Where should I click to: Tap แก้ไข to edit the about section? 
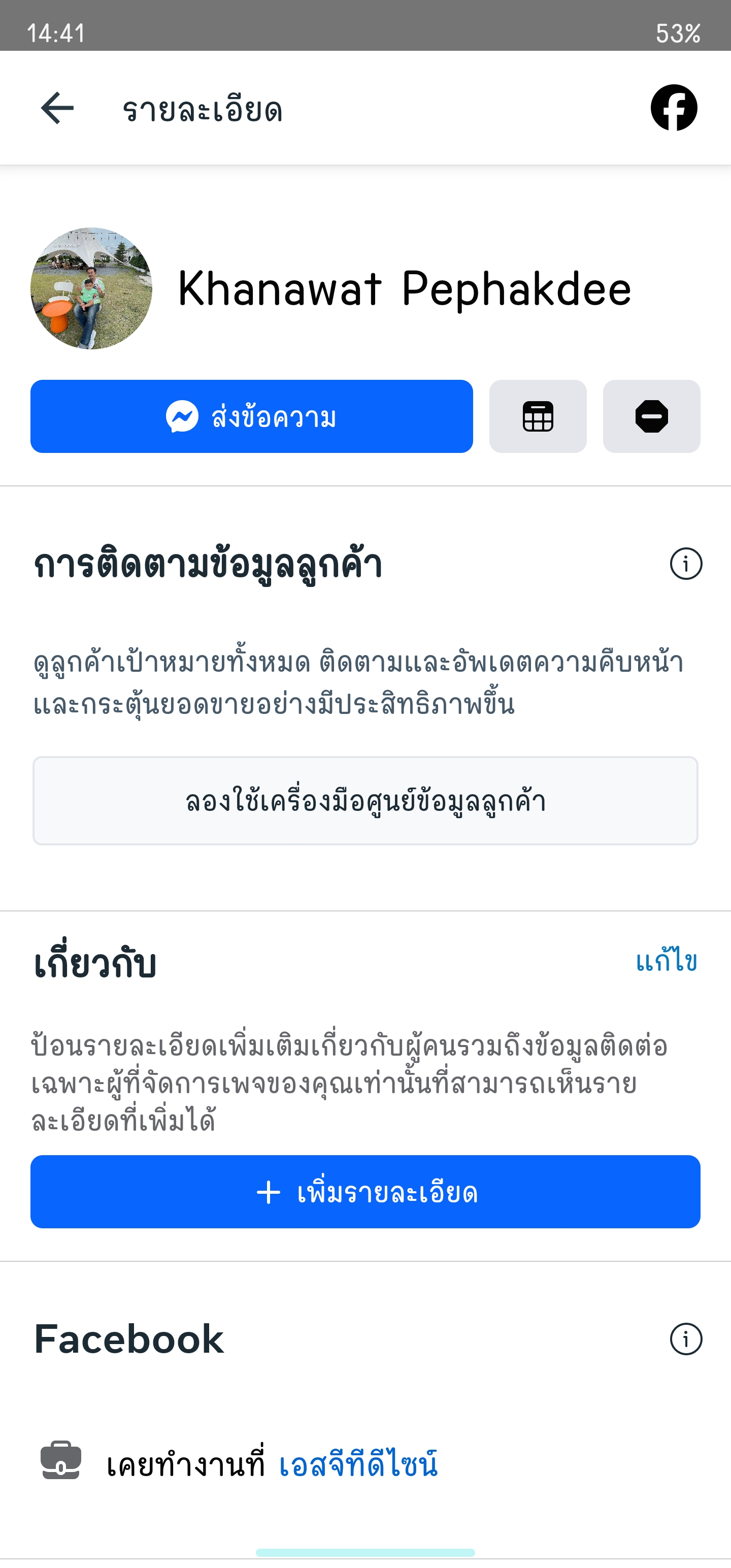(x=666, y=962)
